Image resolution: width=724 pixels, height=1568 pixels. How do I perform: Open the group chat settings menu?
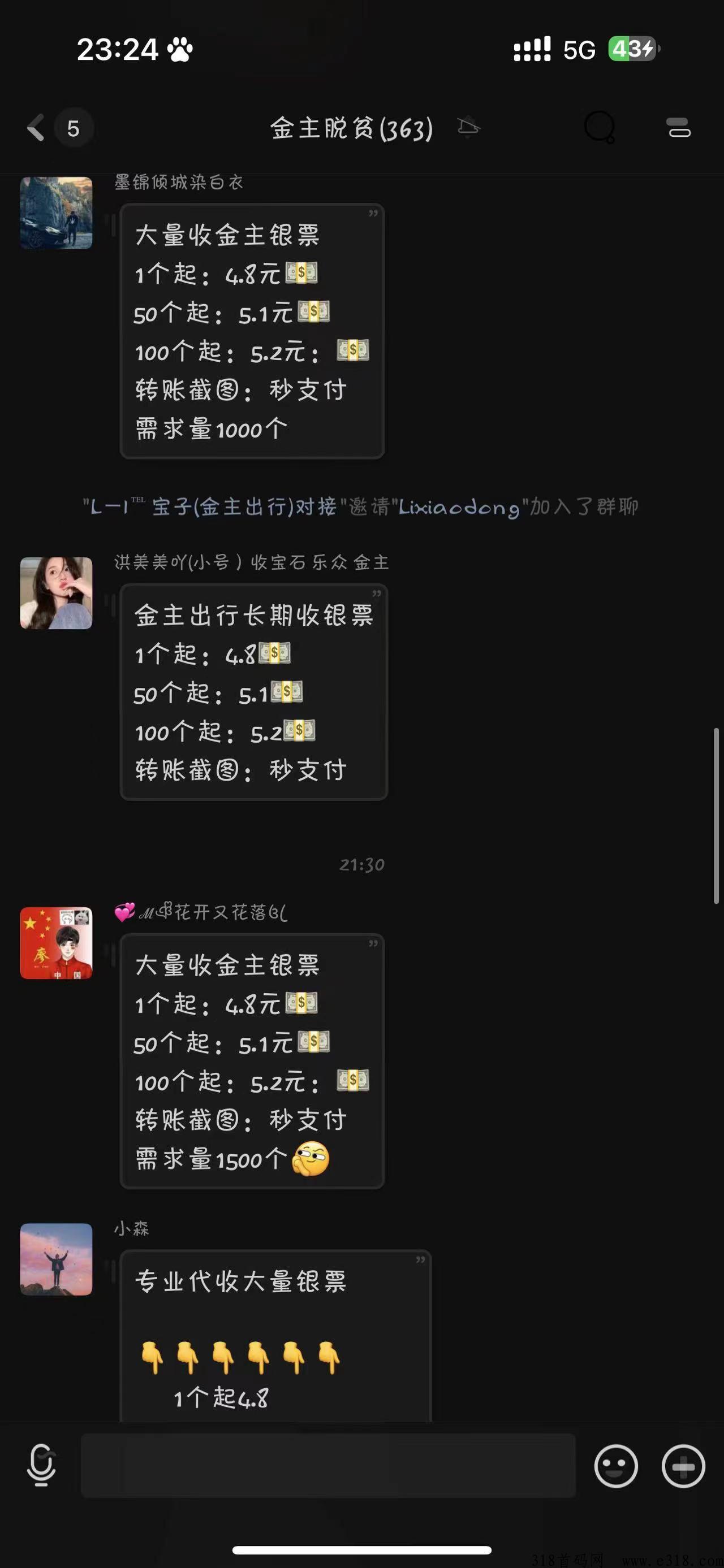[x=678, y=128]
